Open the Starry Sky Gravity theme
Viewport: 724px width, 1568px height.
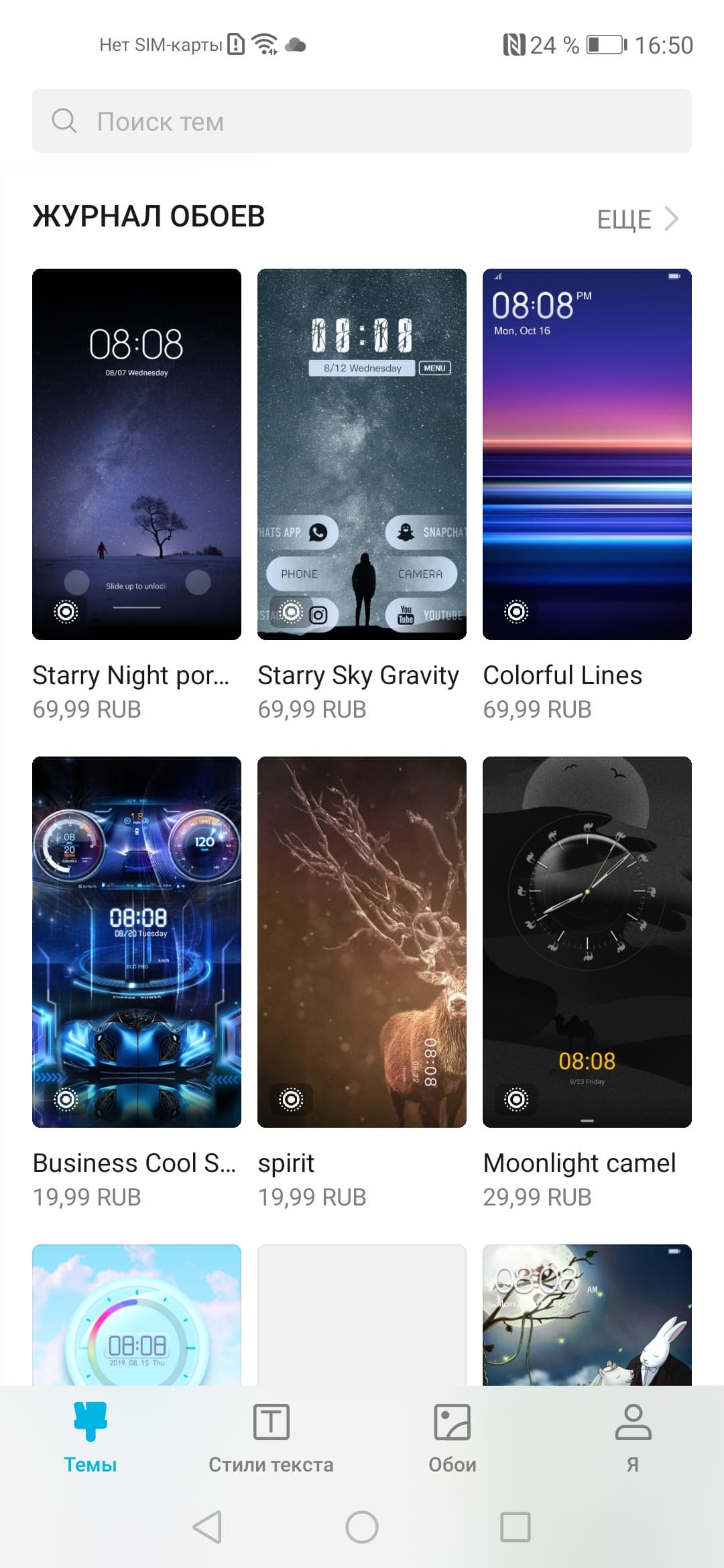point(362,454)
